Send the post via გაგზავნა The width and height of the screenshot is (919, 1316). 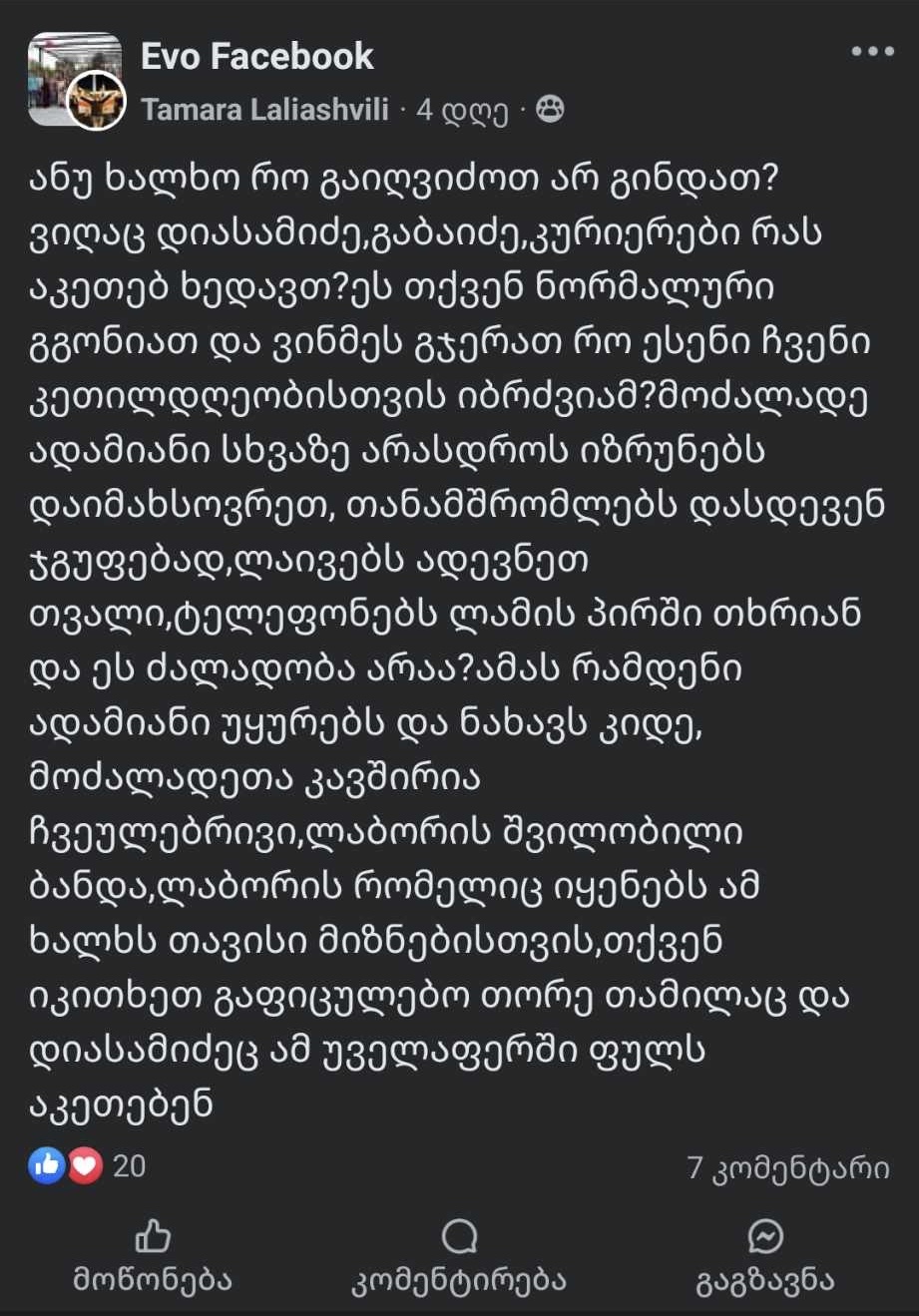point(764,1257)
